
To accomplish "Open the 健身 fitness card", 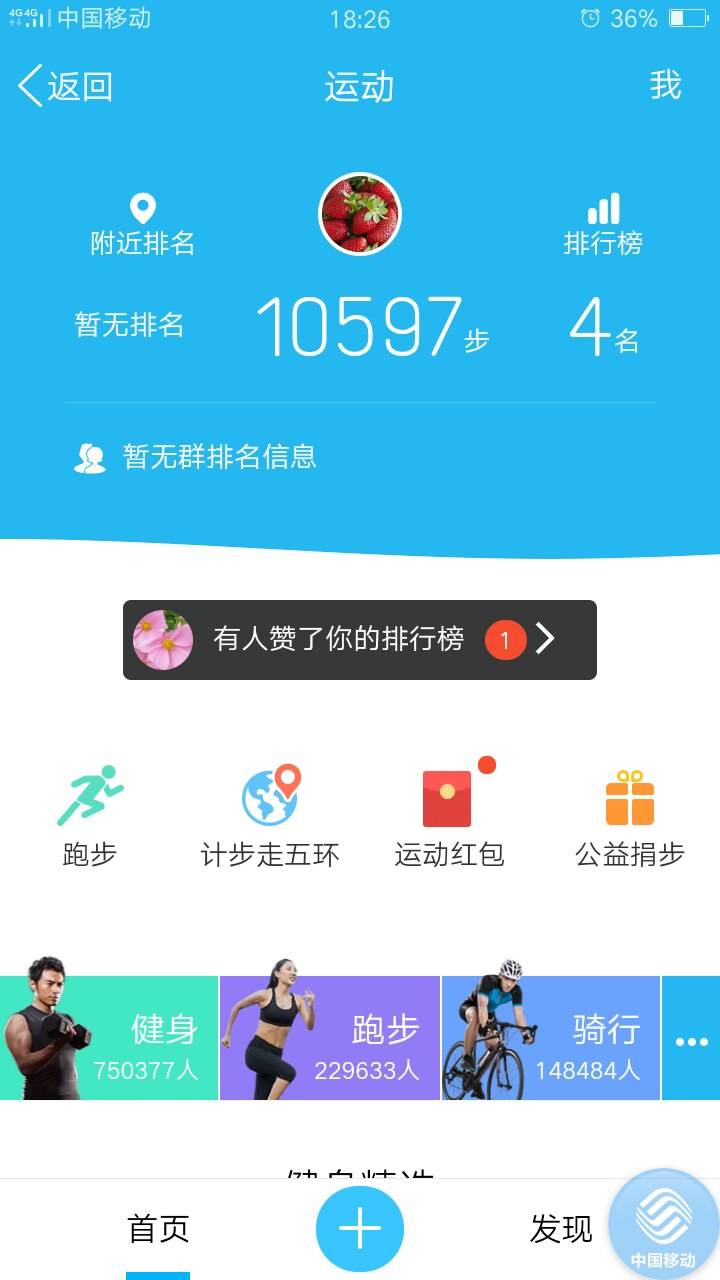I will tap(109, 1038).
